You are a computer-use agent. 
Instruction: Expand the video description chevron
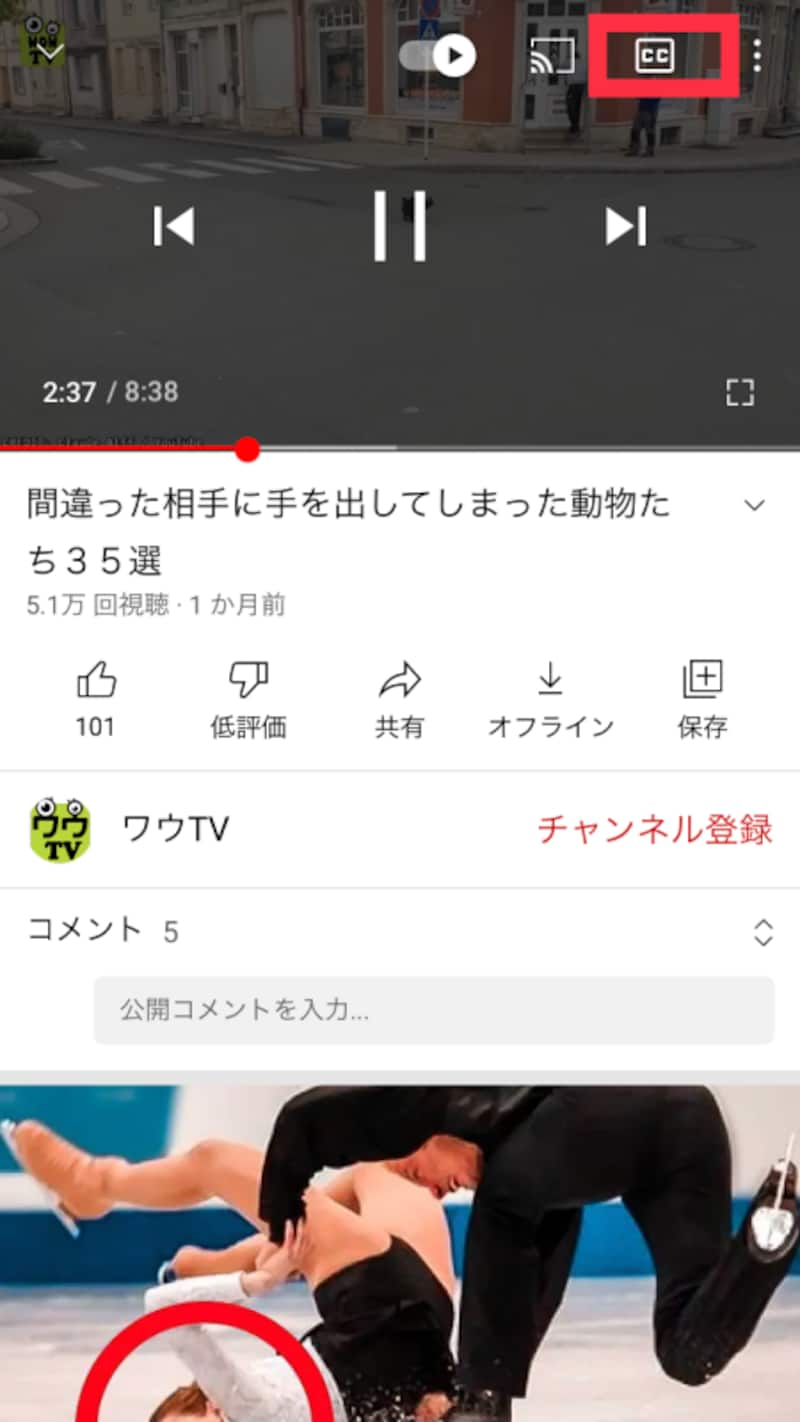click(755, 506)
